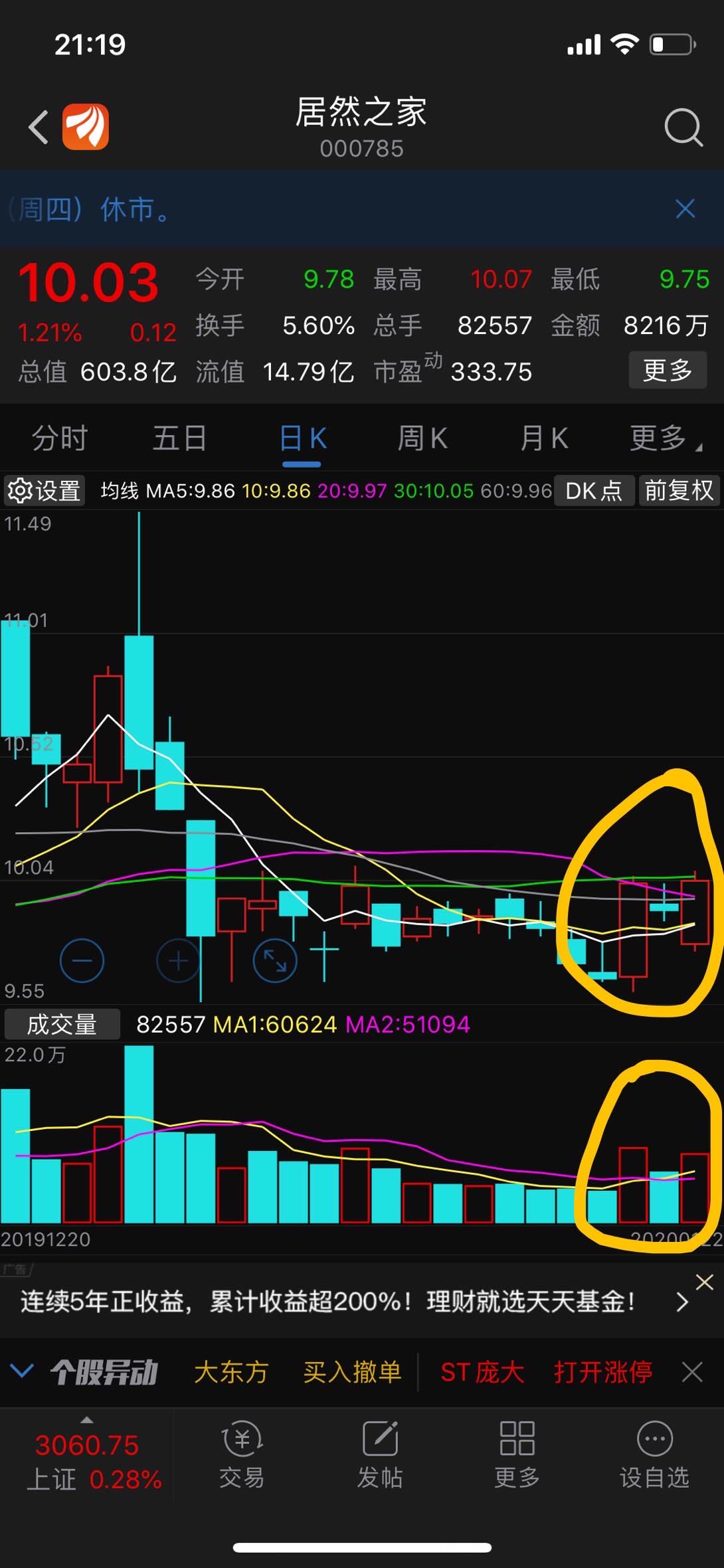Tap the diagonal expand arrows icon on chart
The width and height of the screenshot is (724, 1568).
click(273, 961)
